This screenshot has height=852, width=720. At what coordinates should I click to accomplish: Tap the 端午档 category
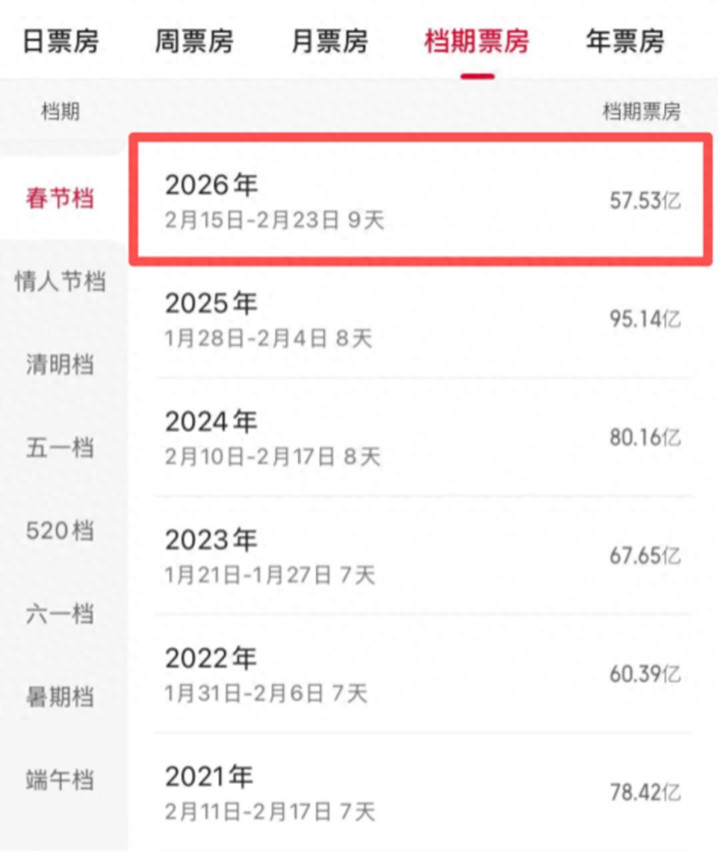point(60,779)
